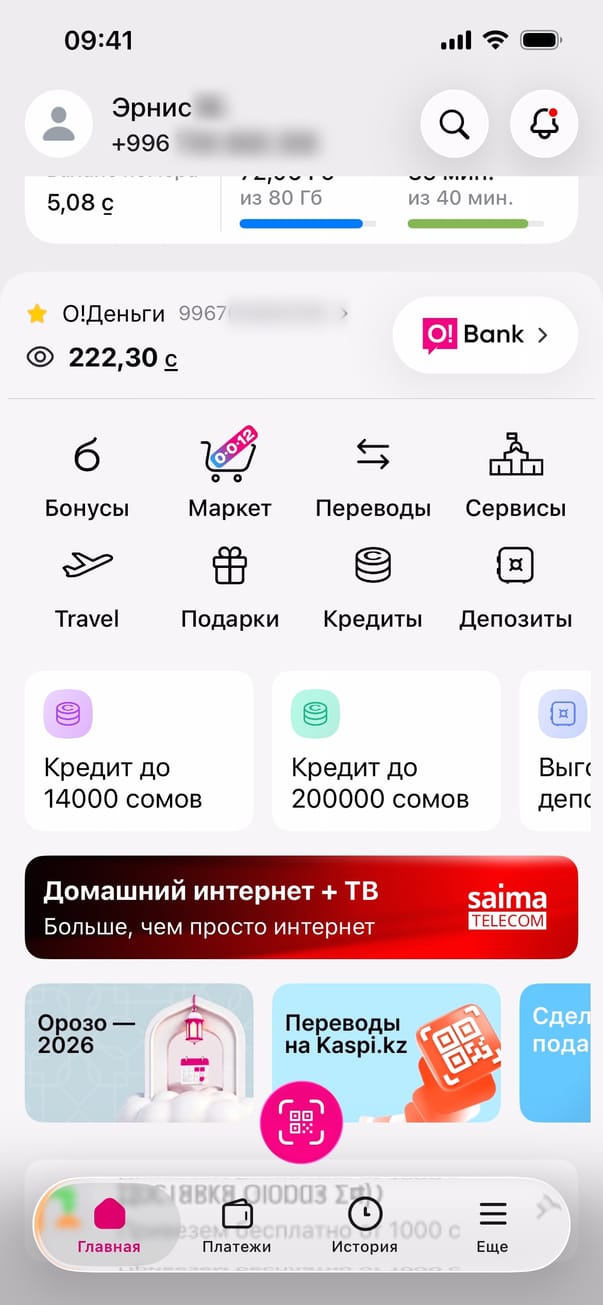The width and height of the screenshot is (603, 1305).
Task: Open the Кредит до 200000 сомов card
Action: pos(386,750)
